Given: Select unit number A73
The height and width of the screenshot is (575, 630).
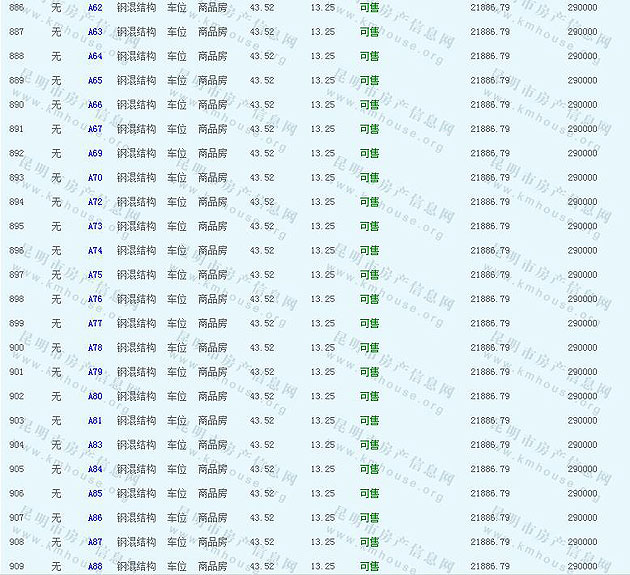Looking at the screenshot, I should [95, 226].
